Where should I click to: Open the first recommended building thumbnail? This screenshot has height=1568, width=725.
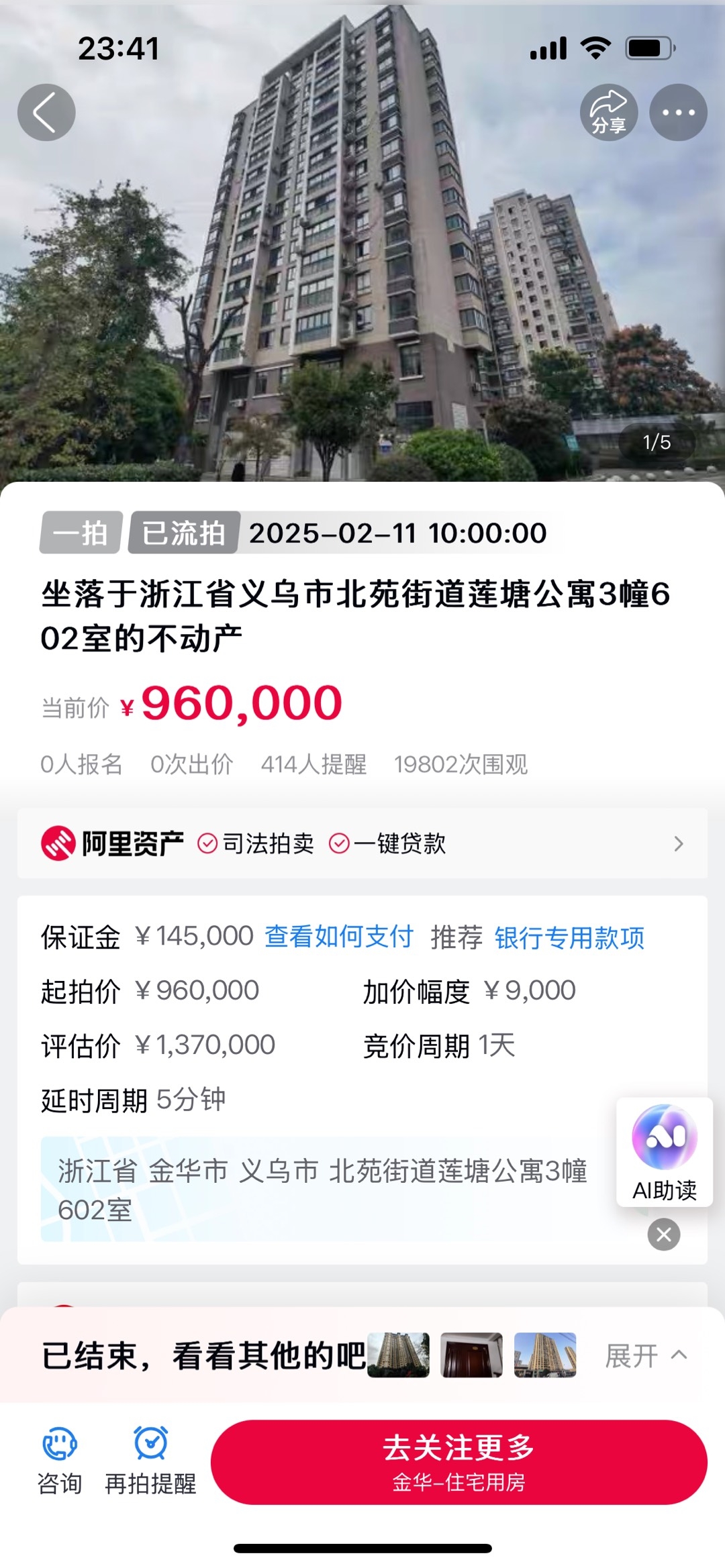[398, 1355]
